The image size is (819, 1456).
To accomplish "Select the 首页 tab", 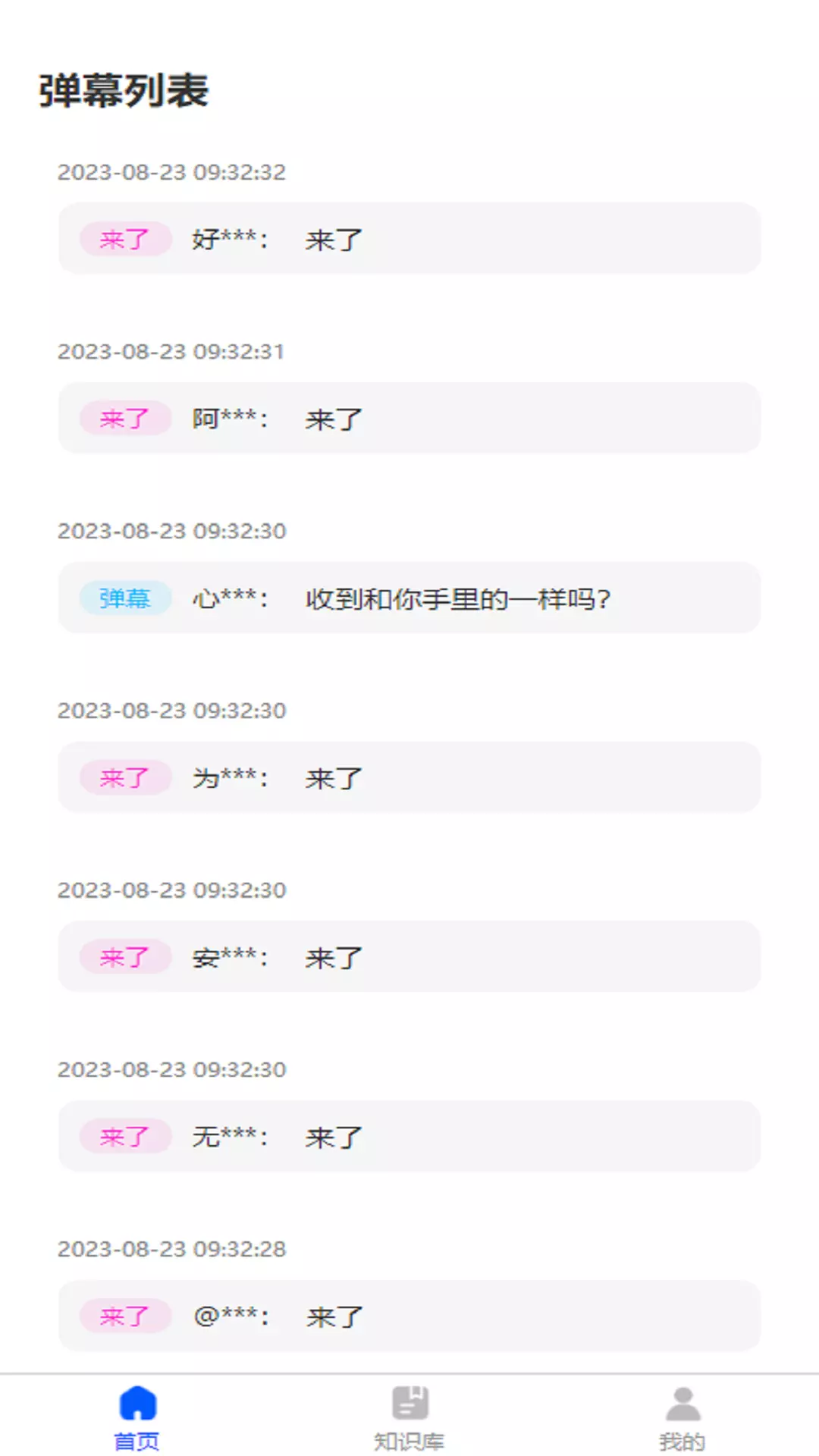I will 137,1417.
